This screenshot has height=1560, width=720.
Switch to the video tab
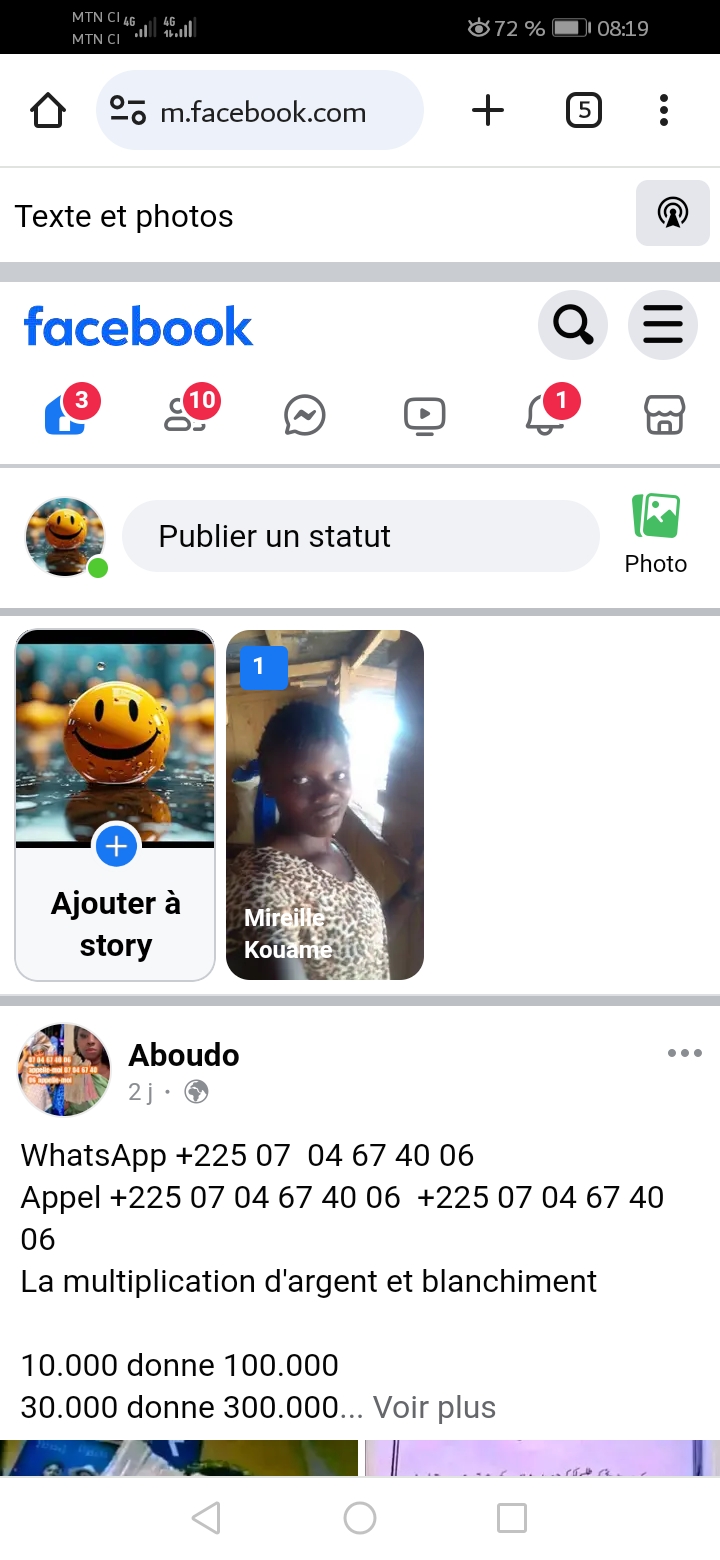[x=424, y=415]
